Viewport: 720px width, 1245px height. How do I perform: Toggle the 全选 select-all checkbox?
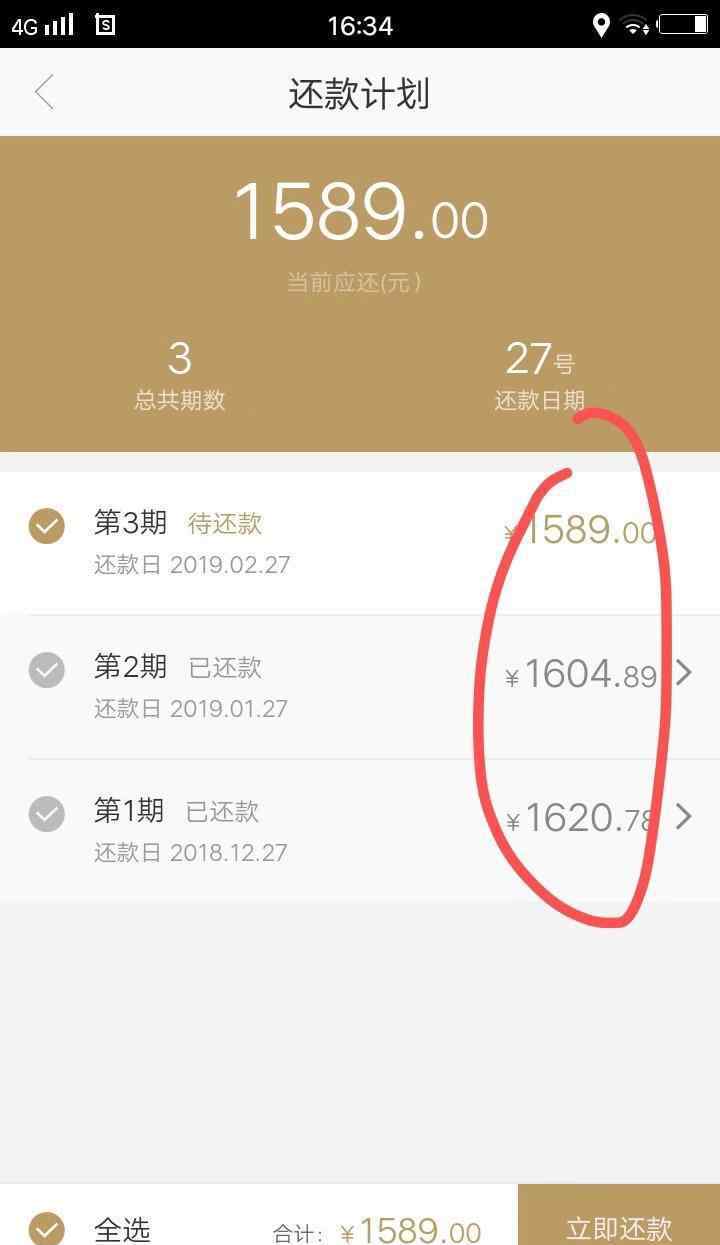click(46, 1229)
